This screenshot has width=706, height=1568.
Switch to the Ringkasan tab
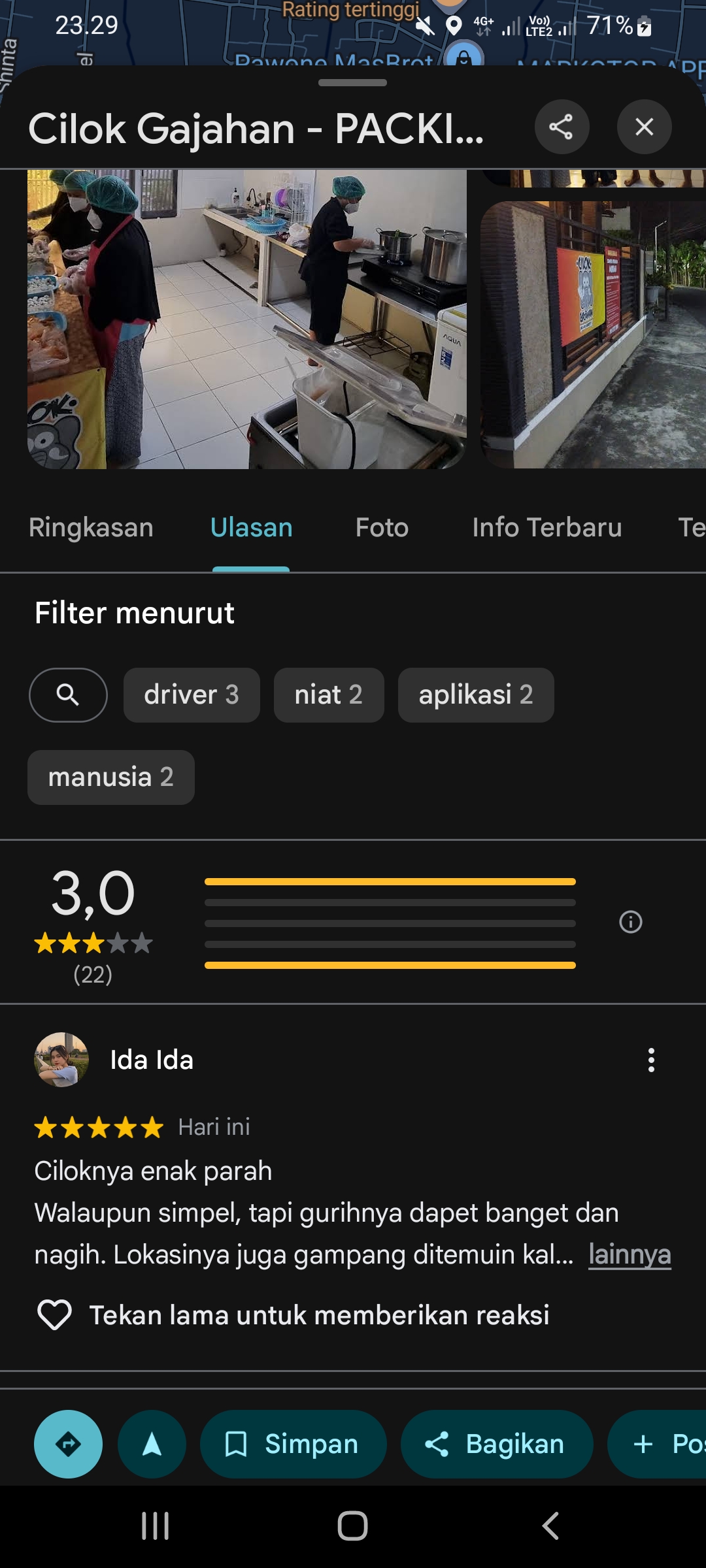coord(91,528)
